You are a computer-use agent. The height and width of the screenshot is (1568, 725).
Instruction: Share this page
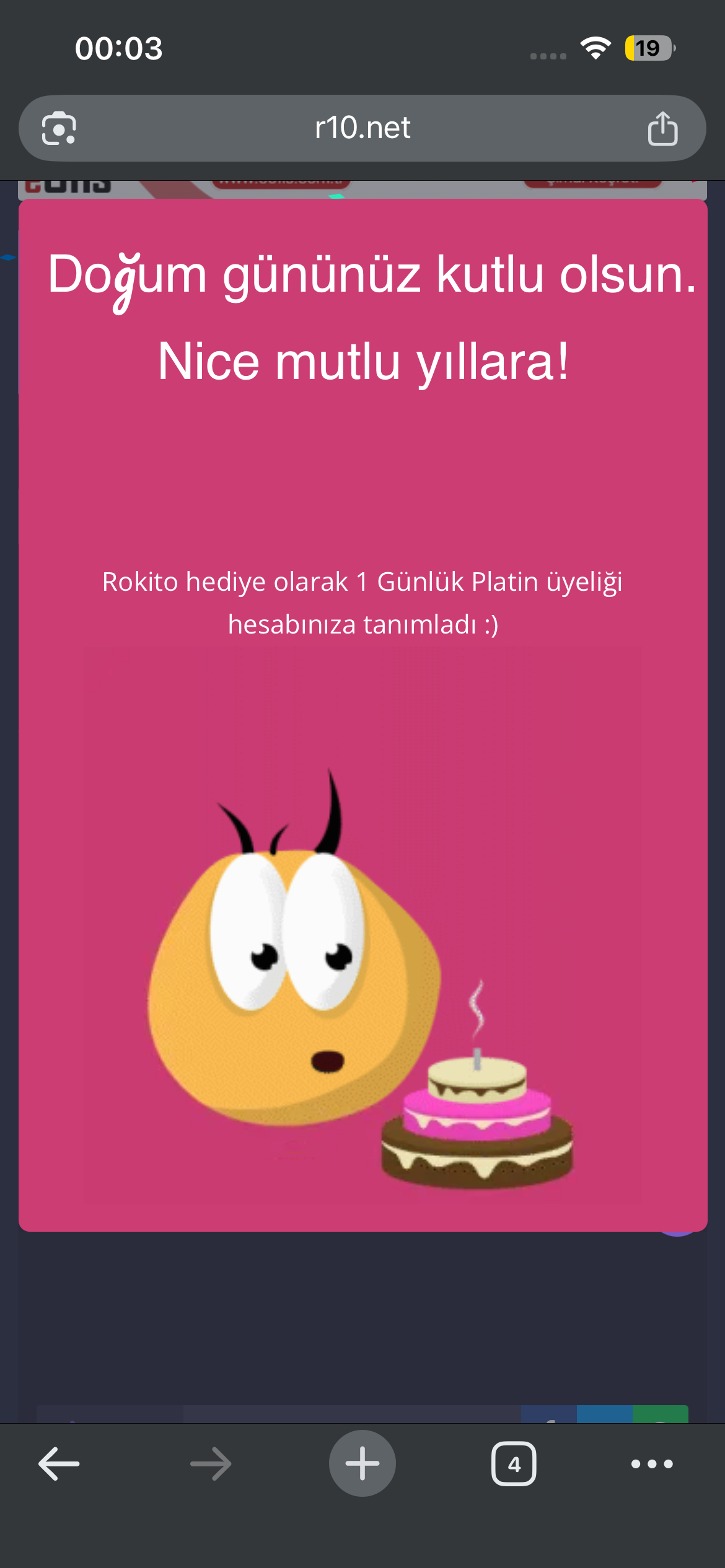(662, 128)
